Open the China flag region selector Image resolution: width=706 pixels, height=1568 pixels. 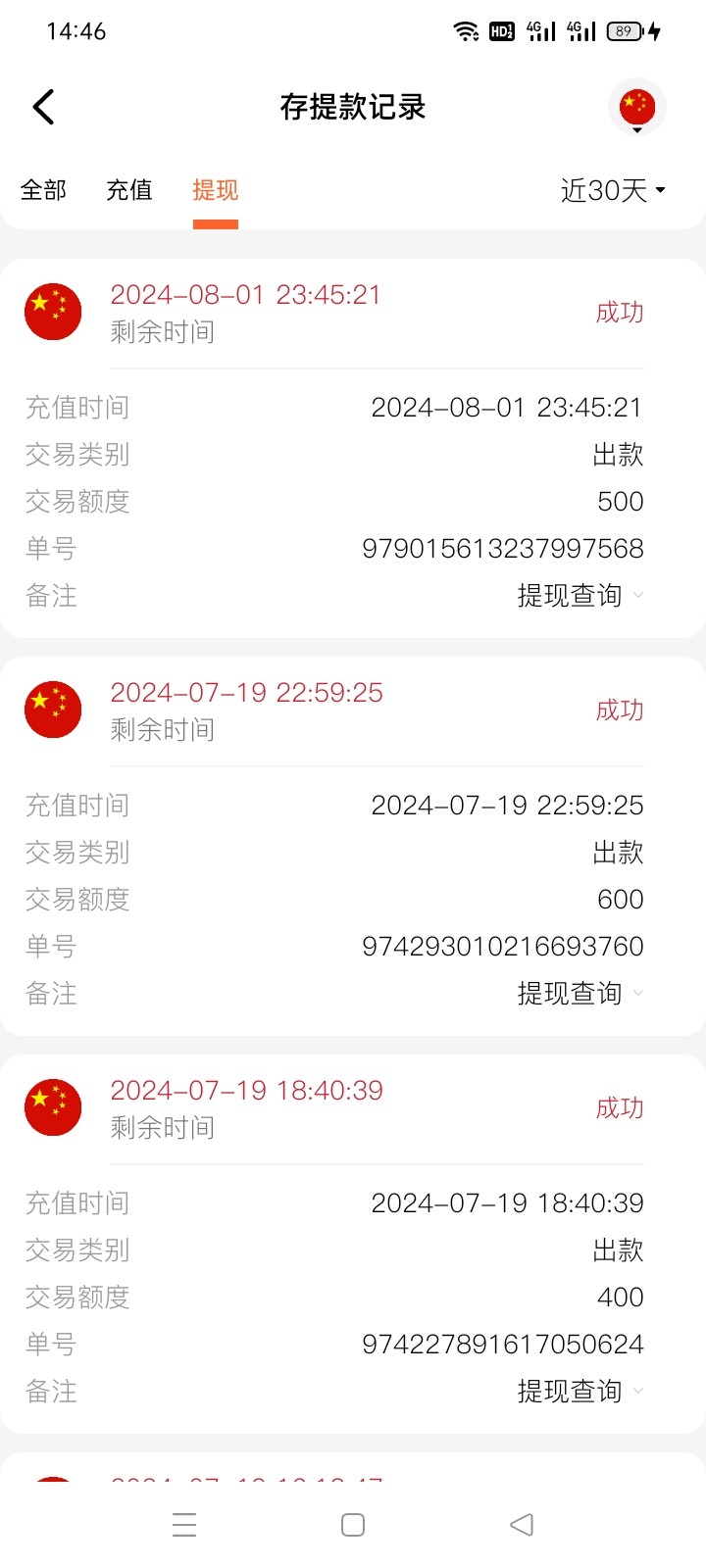coord(636,107)
